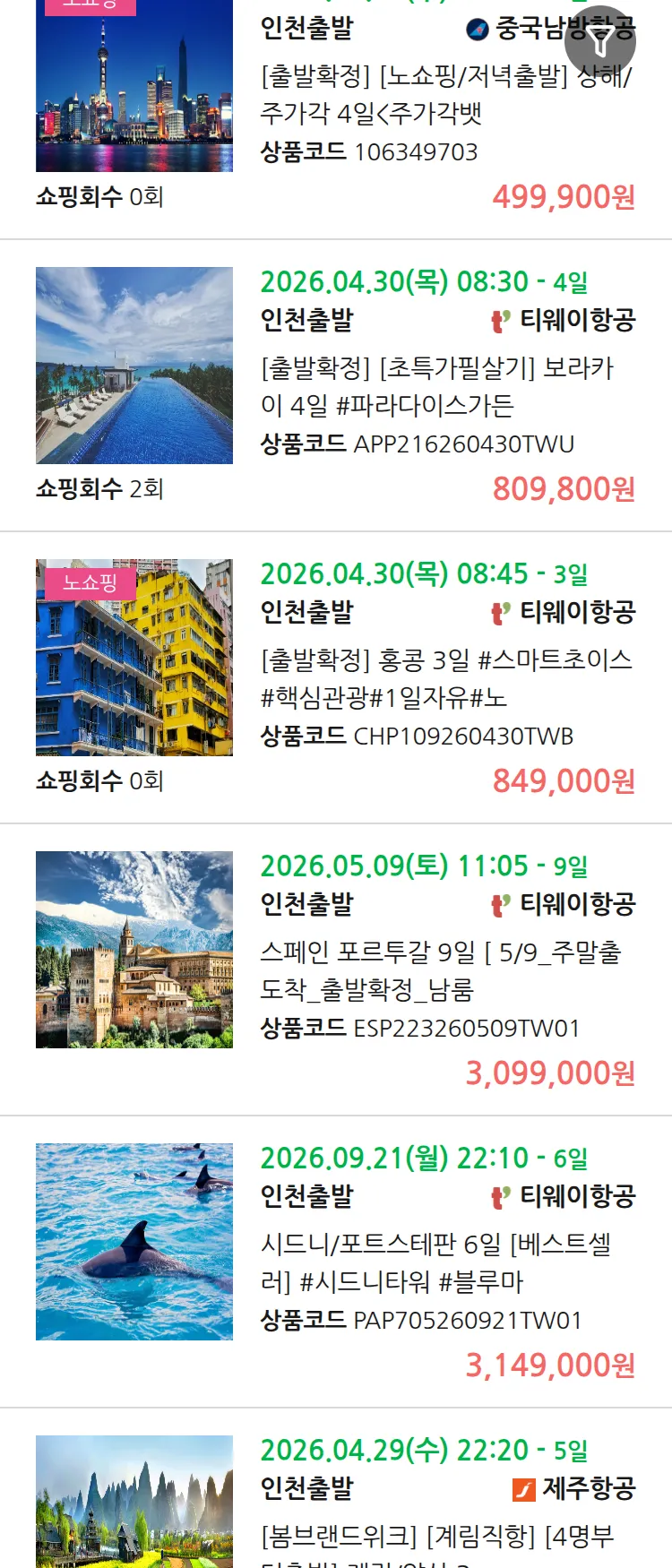
Task: Open the Jeju Air Guilin 5-day package
Action: 437,1536
